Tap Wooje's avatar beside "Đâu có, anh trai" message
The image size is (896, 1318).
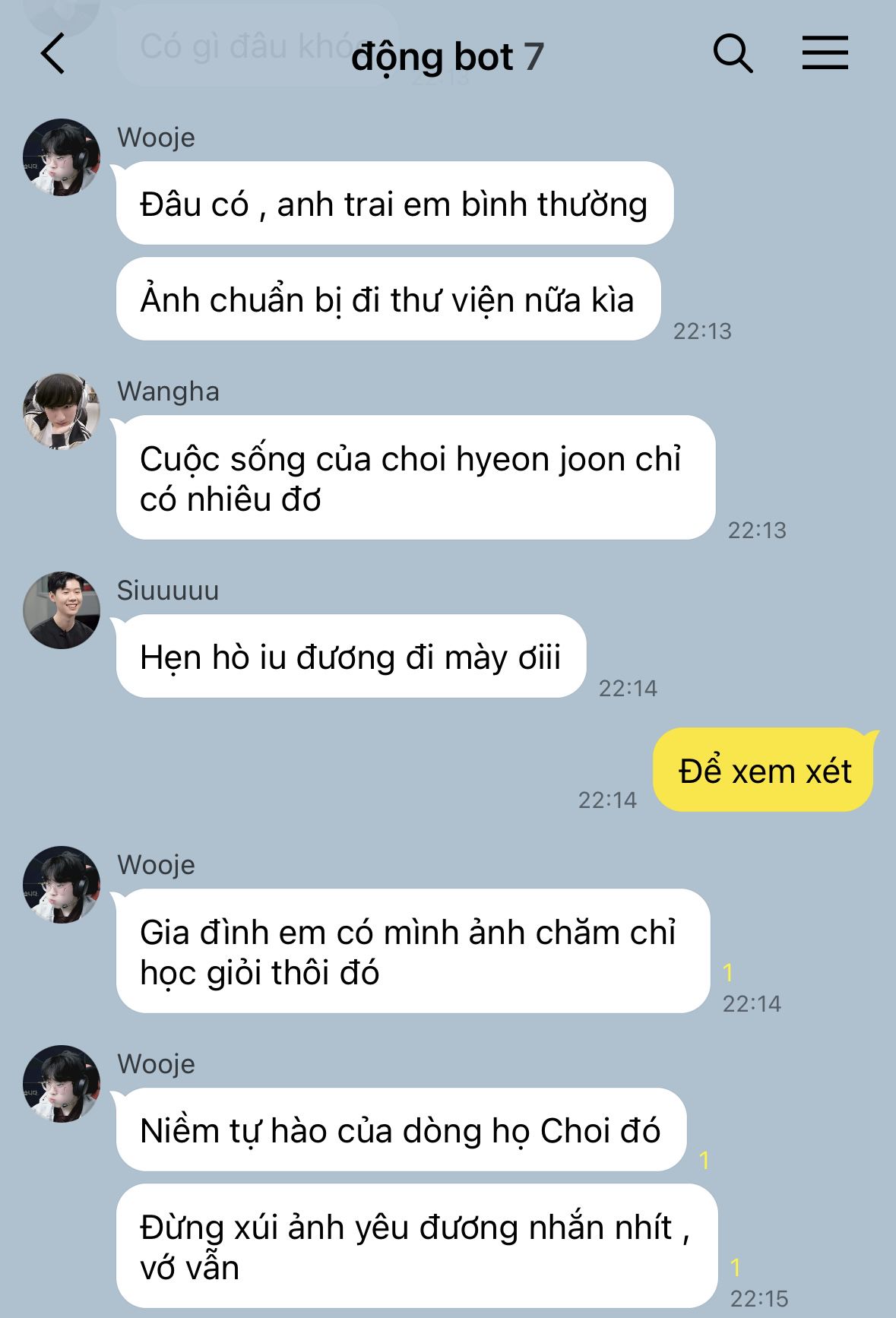click(x=62, y=157)
